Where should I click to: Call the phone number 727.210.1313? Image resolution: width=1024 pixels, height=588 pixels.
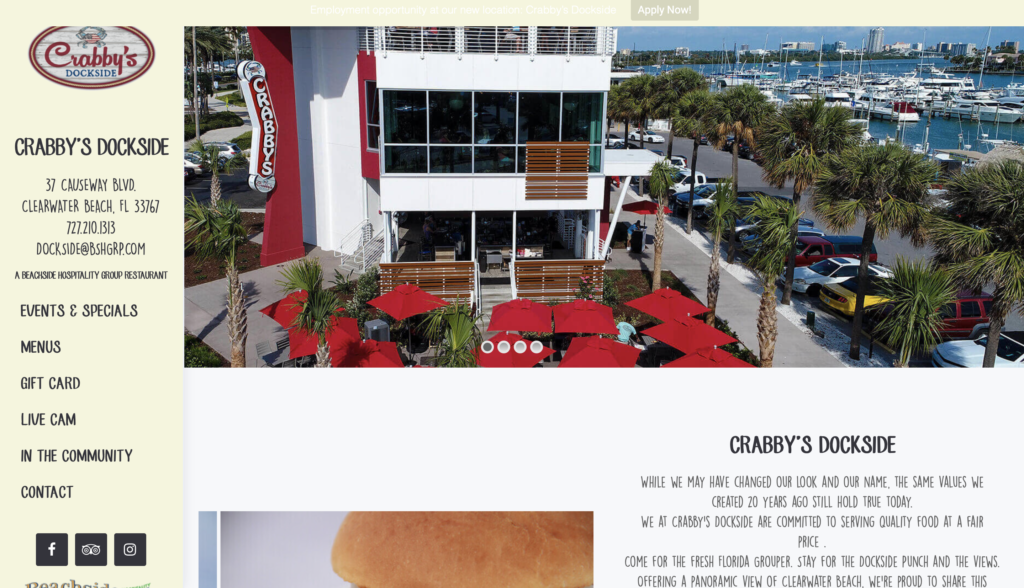(x=91, y=228)
